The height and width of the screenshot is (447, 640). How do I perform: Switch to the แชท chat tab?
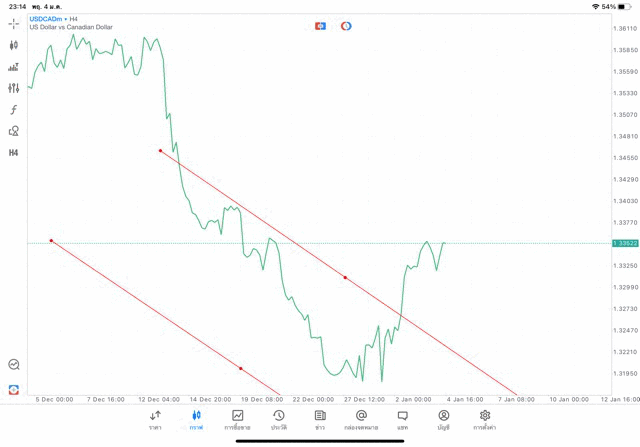point(402,419)
